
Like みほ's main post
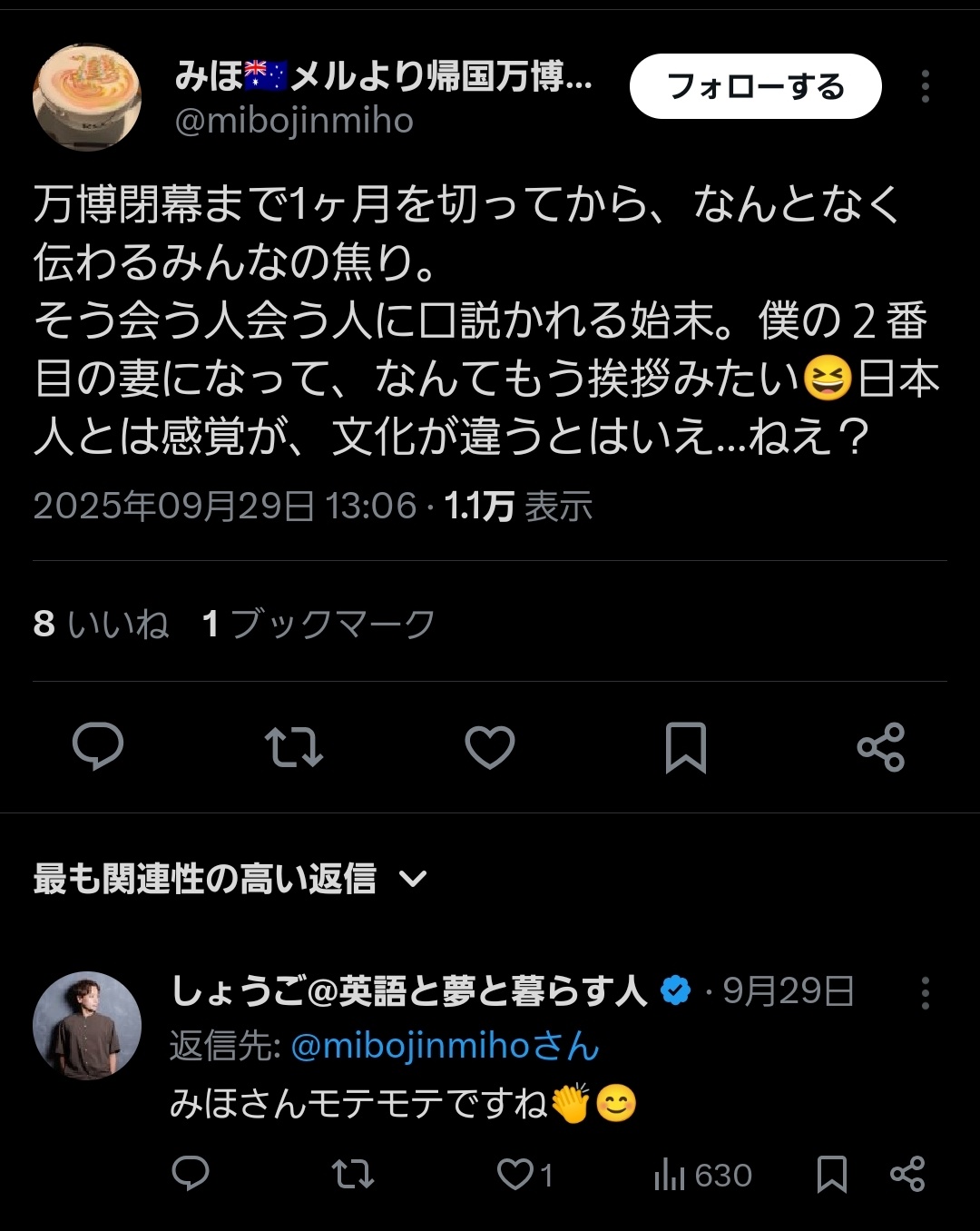(x=490, y=746)
